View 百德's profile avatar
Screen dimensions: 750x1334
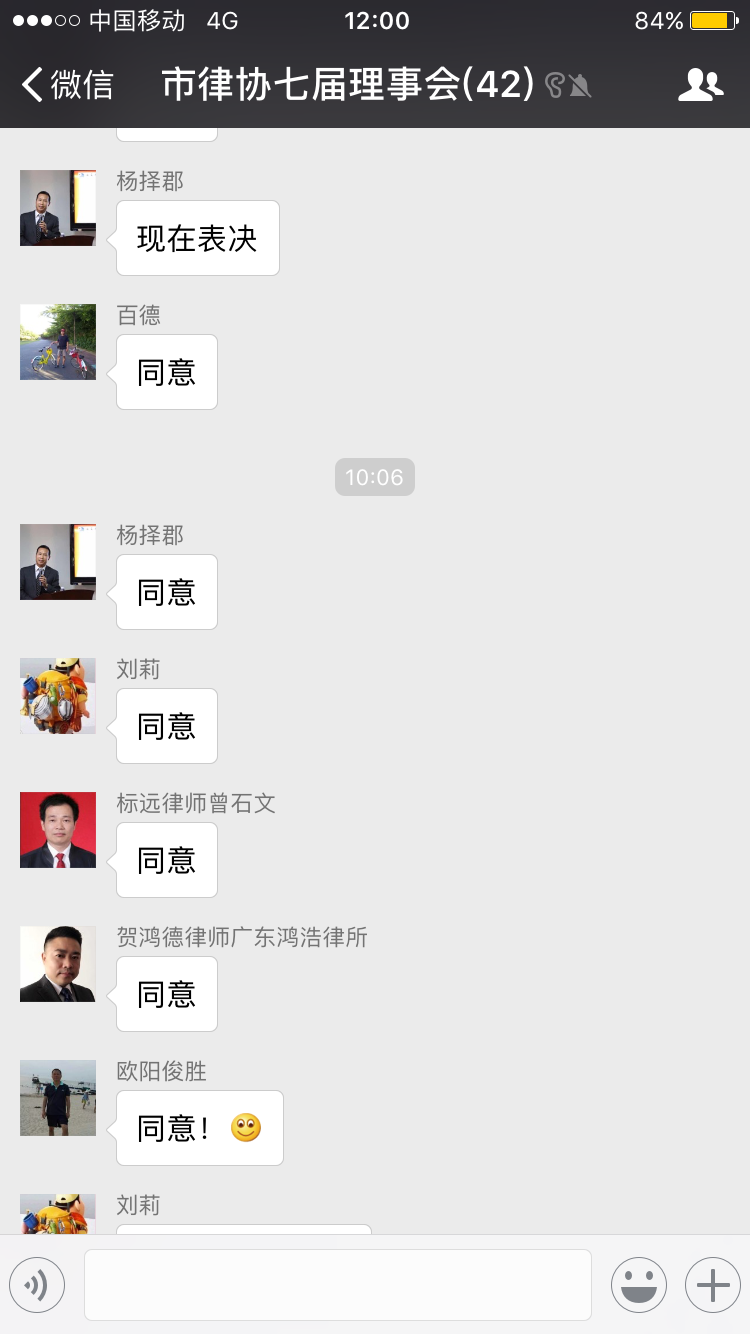[58, 342]
